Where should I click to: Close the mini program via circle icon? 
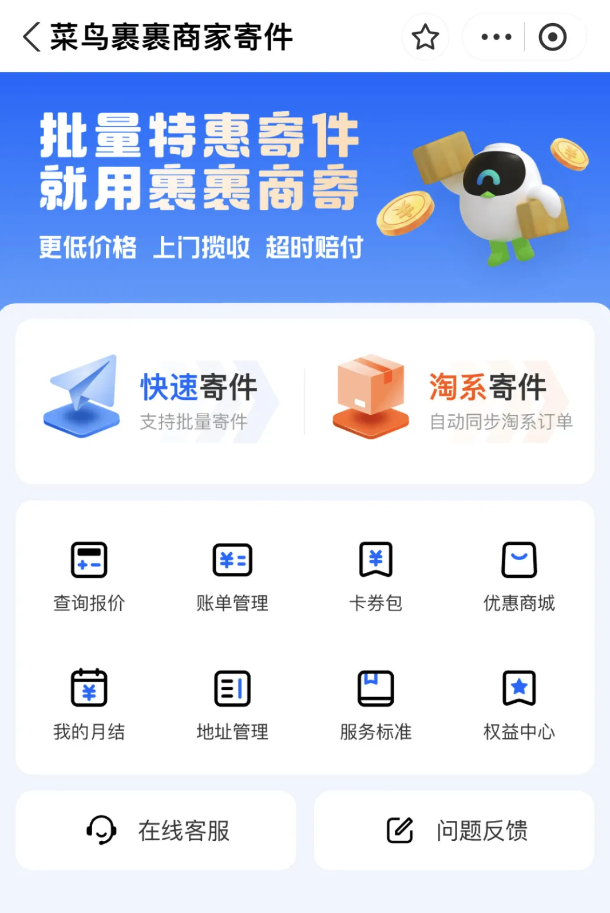click(552, 37)
